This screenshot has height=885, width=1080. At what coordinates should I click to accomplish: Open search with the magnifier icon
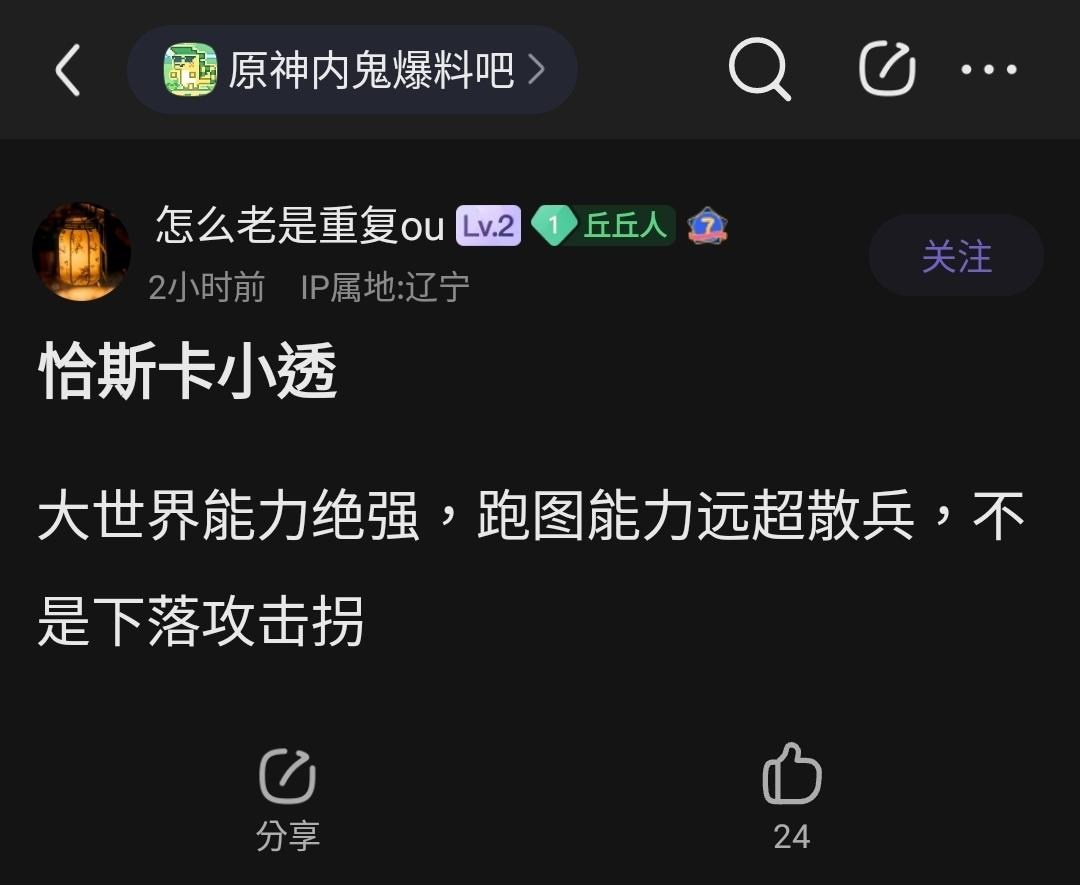tap(759, 70)
